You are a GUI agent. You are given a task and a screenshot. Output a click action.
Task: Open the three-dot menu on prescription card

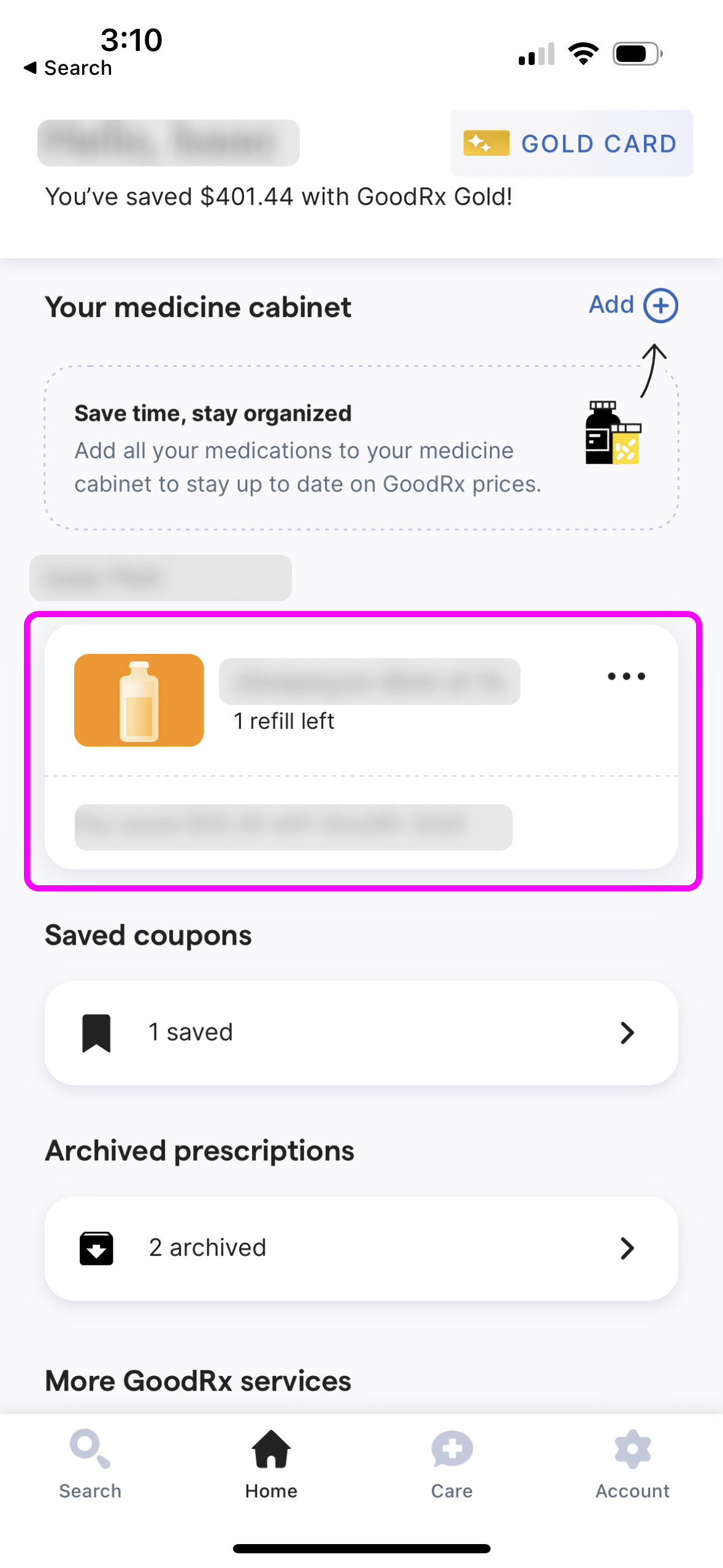coord(626,676)
